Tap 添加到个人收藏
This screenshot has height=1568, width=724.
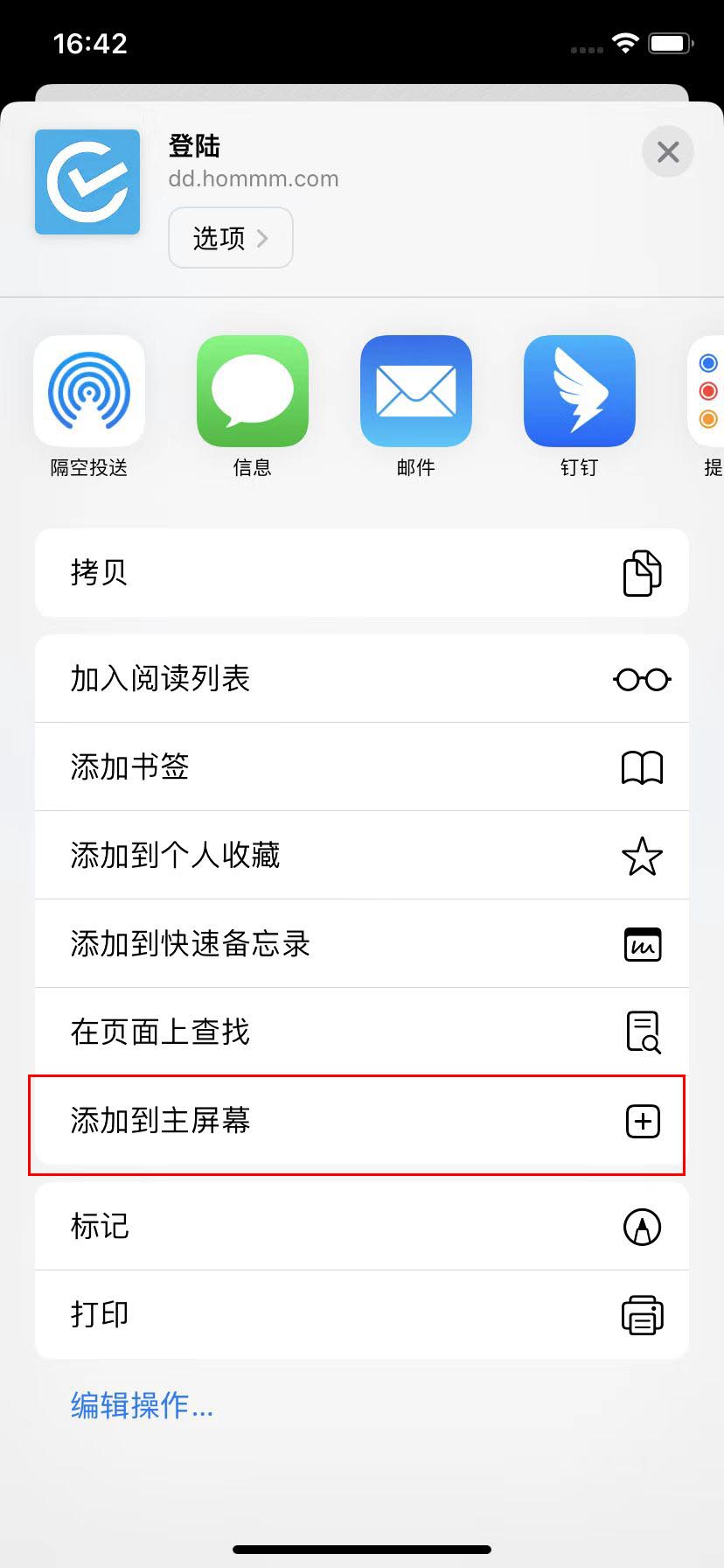click(x=362, y=856)
